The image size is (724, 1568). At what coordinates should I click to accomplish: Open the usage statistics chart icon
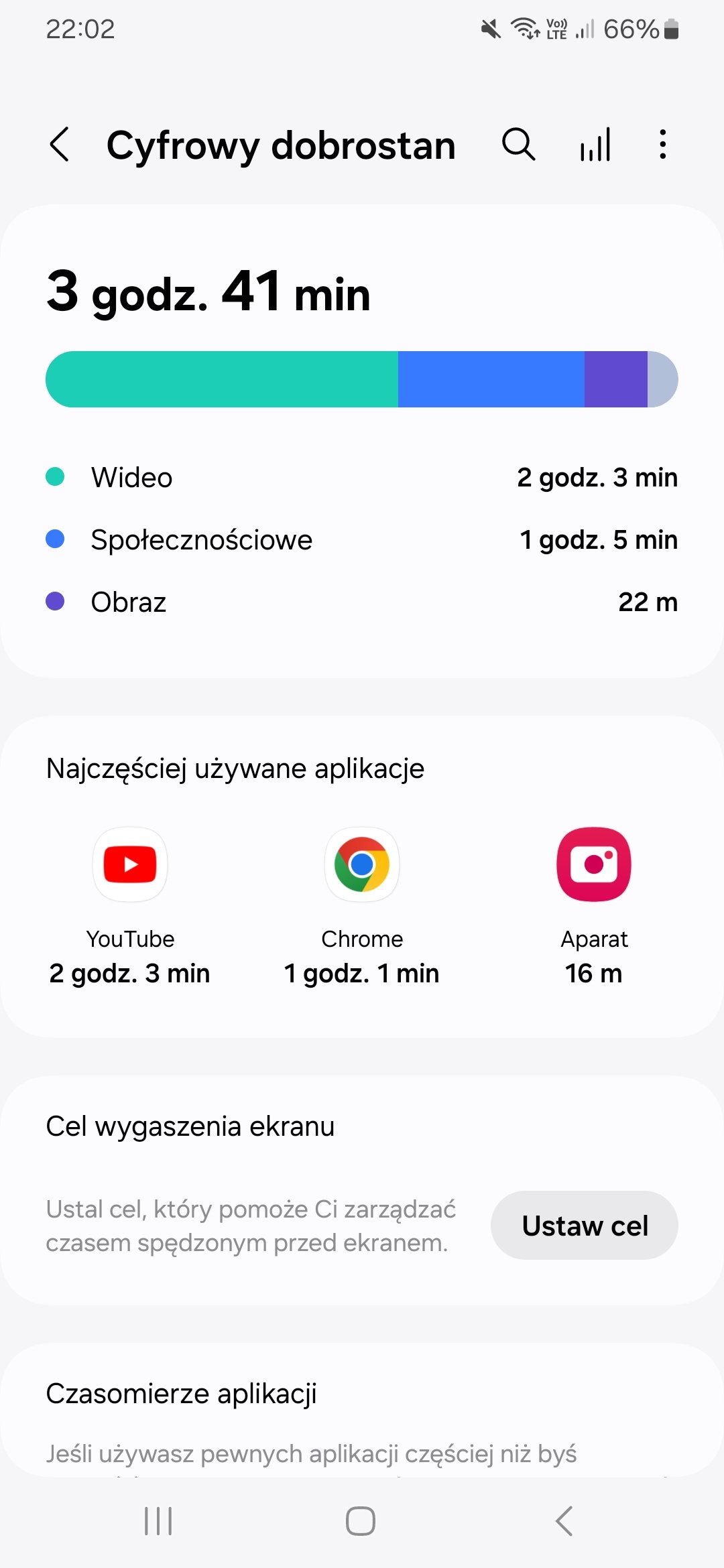595,144
